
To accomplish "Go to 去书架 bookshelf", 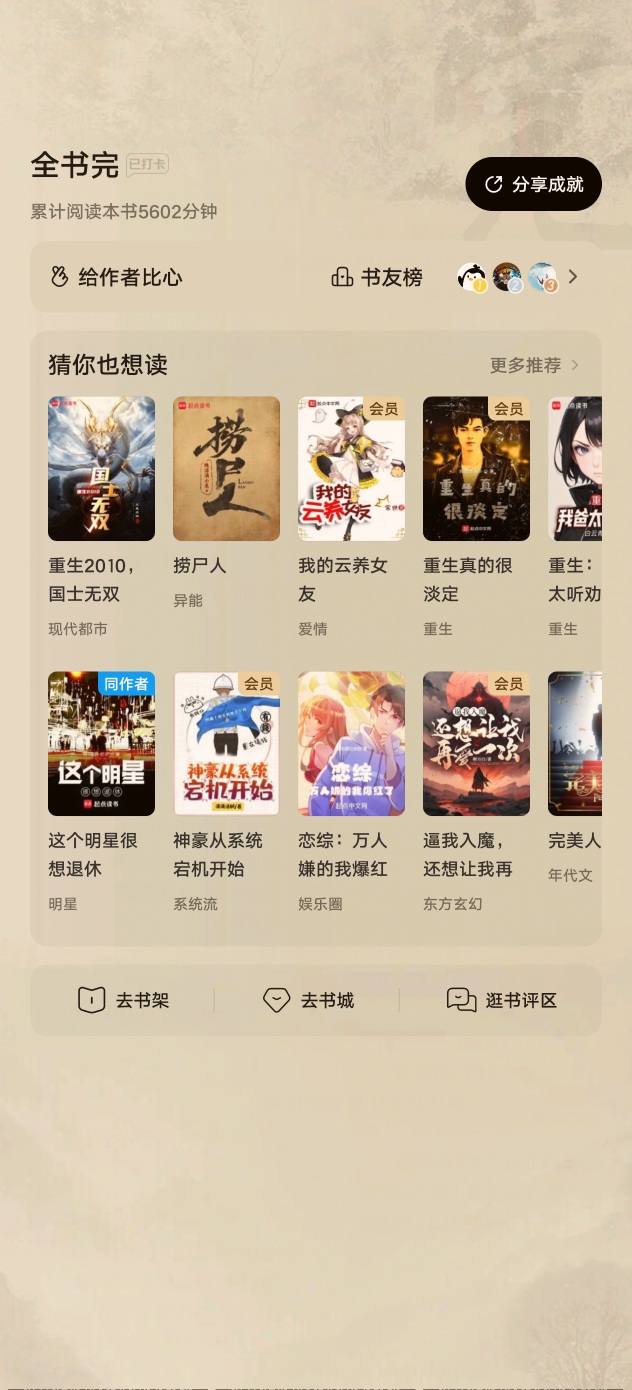I will click(123, 1000).
